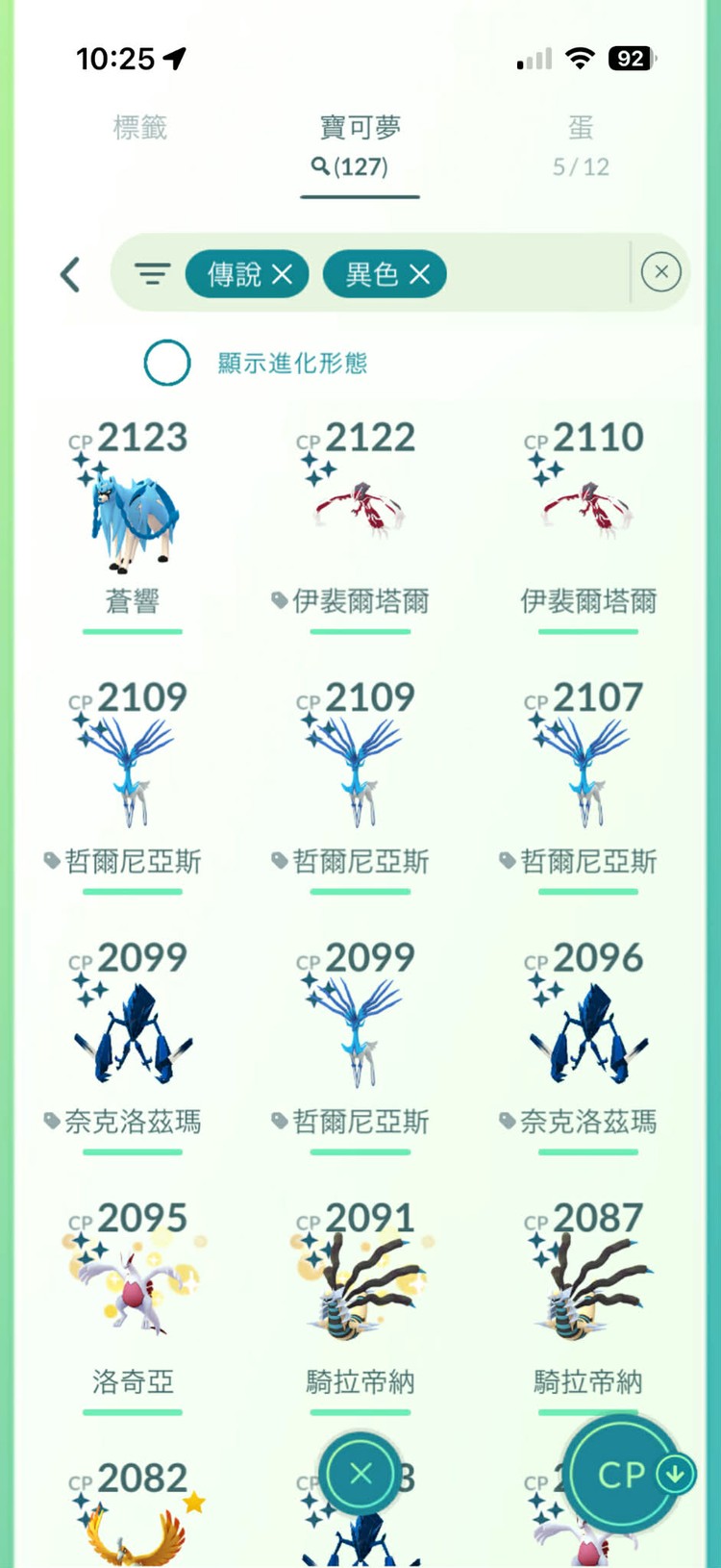Screen dimensions: 721x1568
Task: Remove the 傳說 filter chip
Action: (281, 274)
